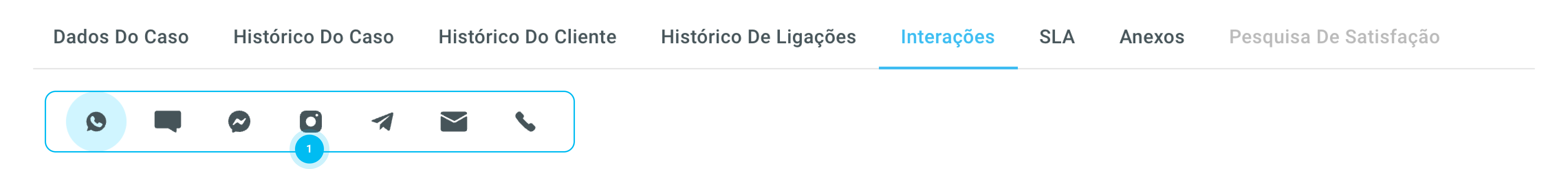Viewport: 1568px width, 169px height.
Task: Switch to the SLA tab
Action: (1057, 37)
